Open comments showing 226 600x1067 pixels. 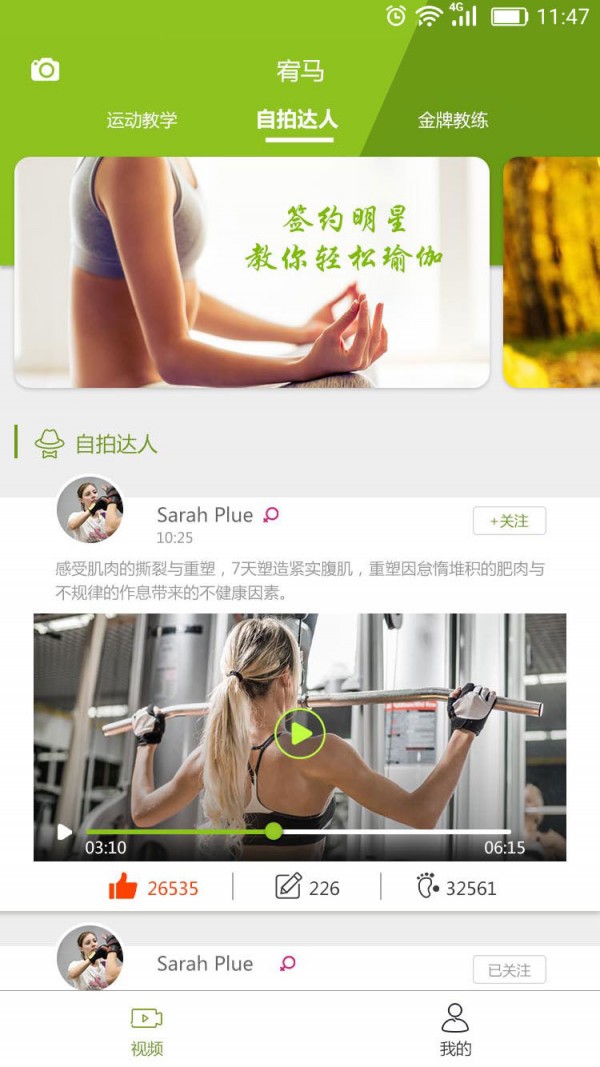(x=289, y=887)
